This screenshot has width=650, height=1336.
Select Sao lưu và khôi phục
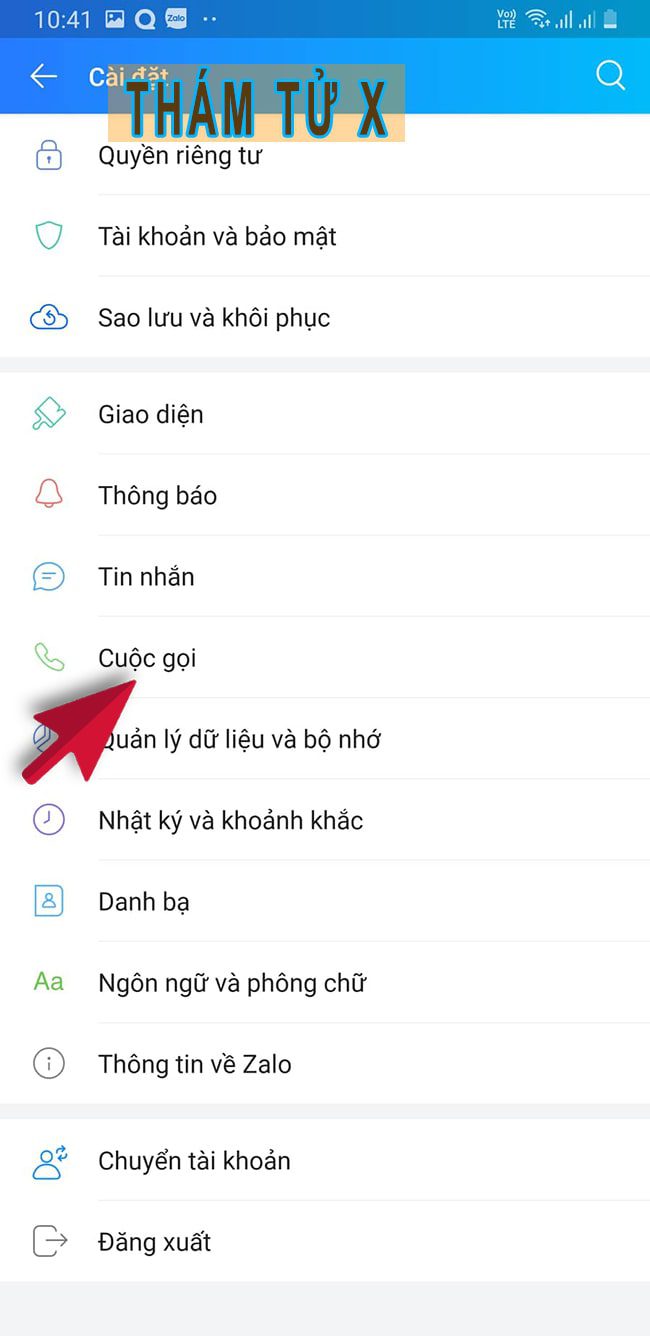214,318
